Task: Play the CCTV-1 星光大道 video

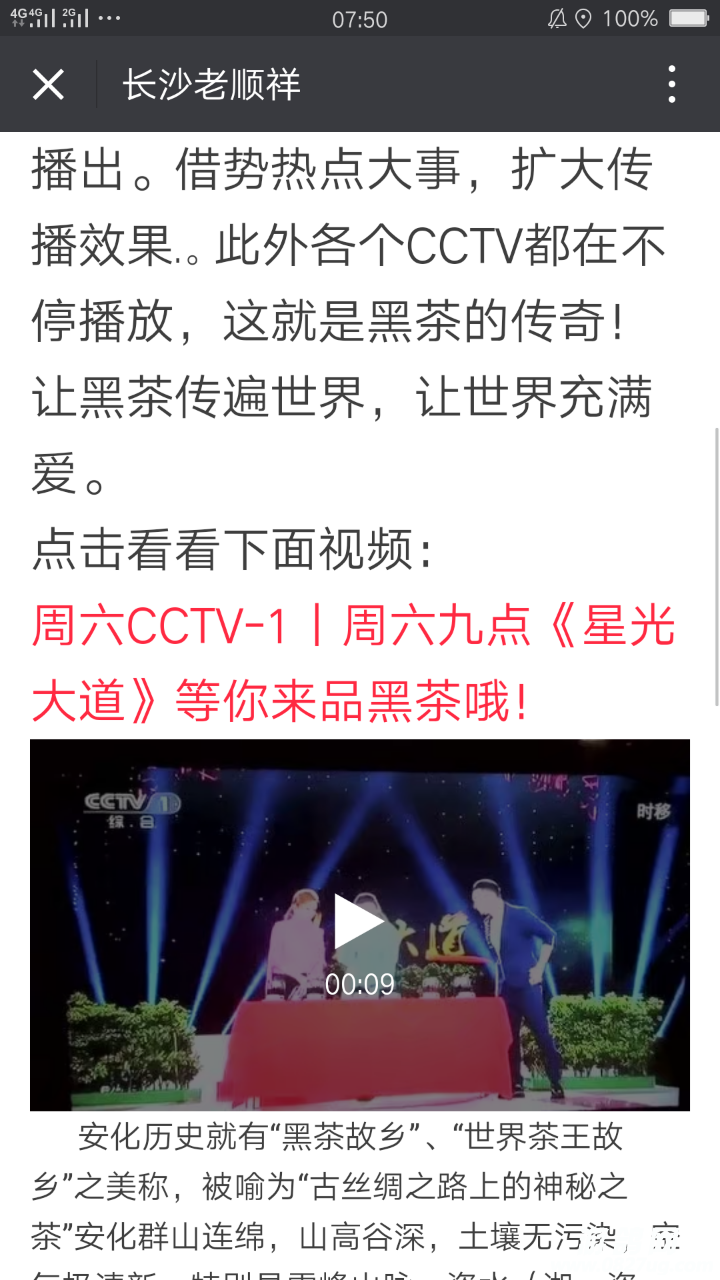Action: (x=358, y=922)
